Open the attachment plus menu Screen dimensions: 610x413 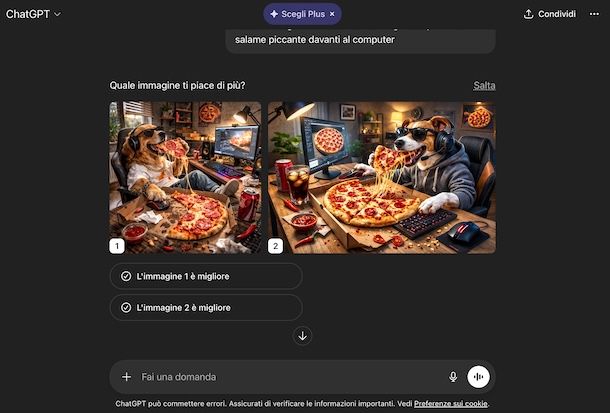126,377
